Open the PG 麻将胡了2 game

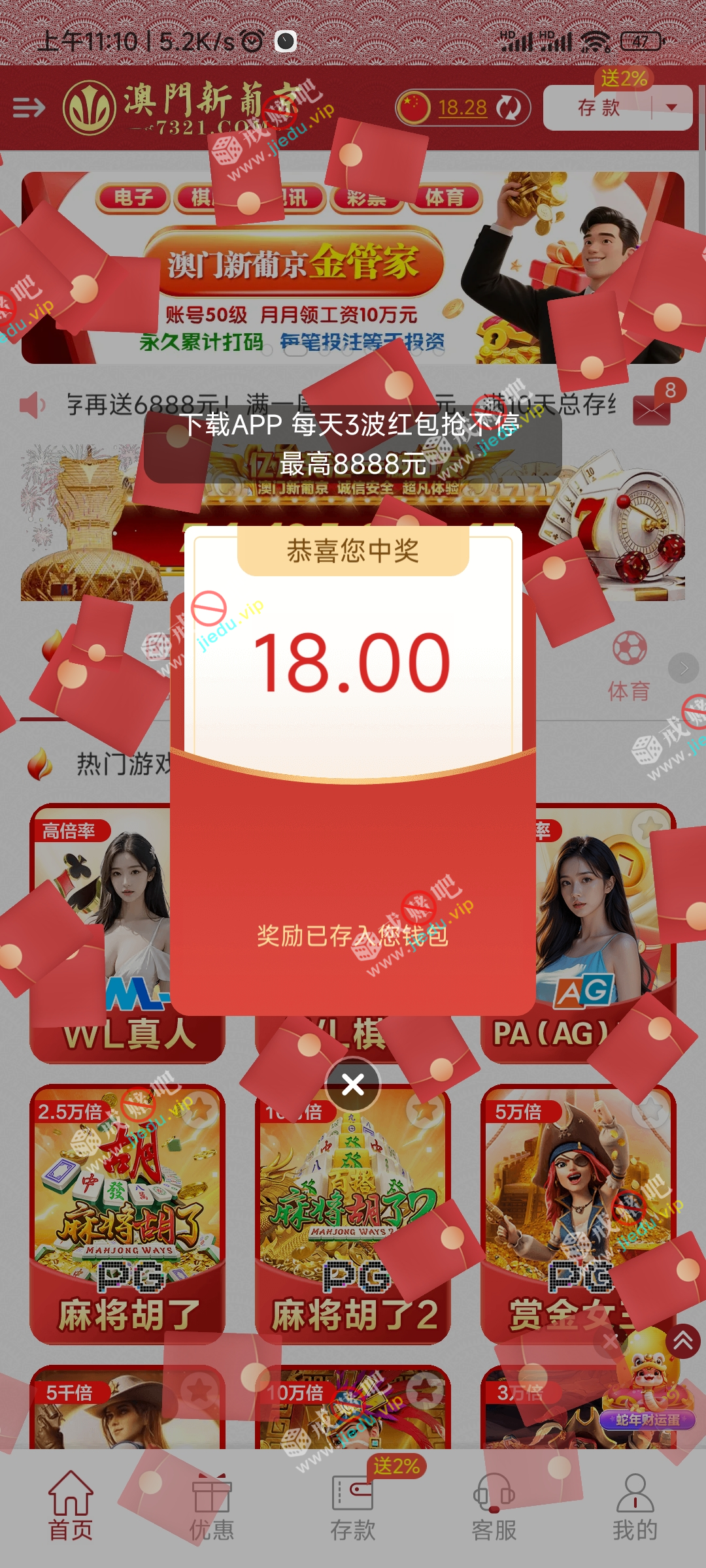353,1215
